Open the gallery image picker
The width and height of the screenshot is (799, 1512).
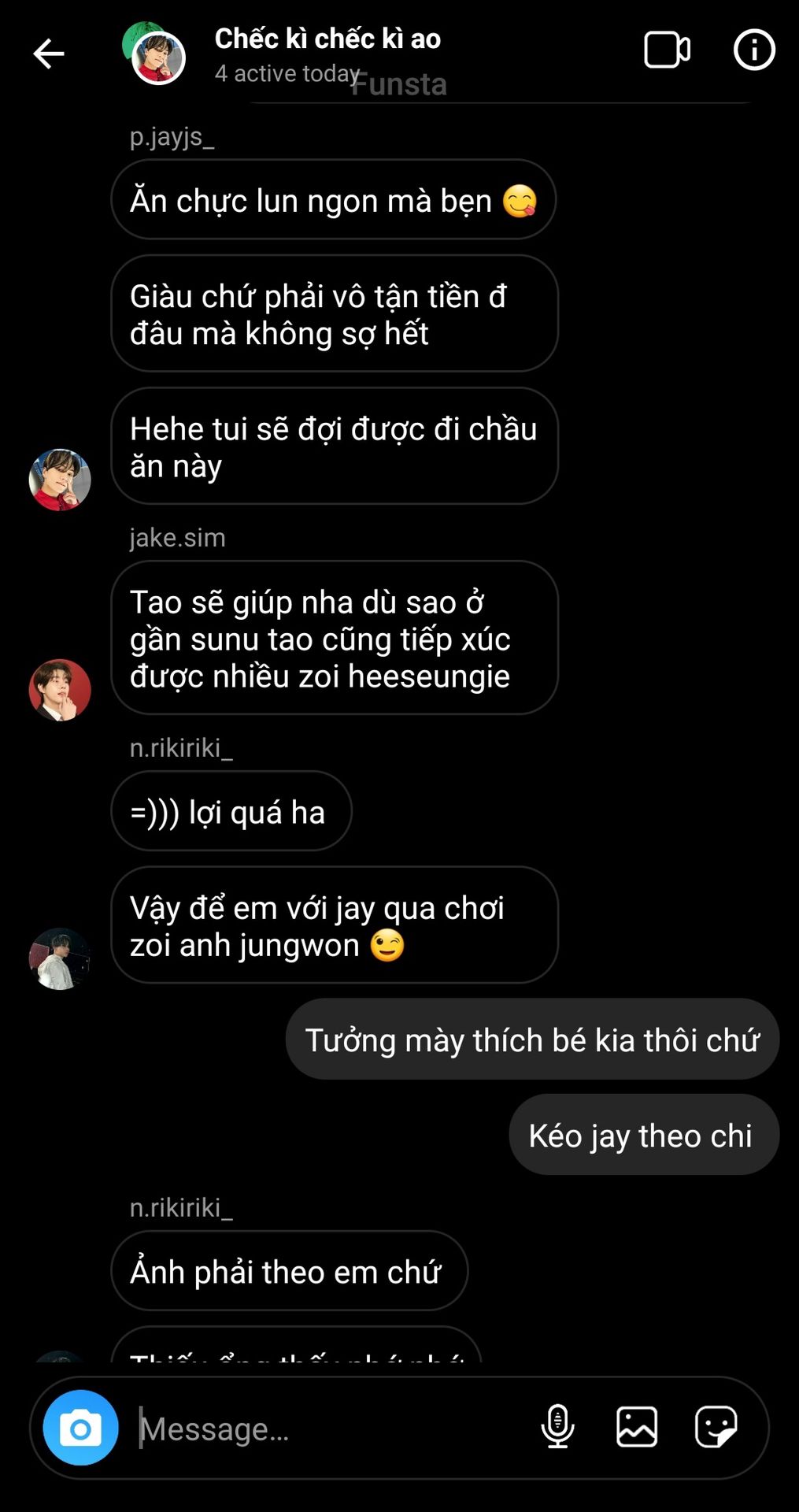point(636,1426)
